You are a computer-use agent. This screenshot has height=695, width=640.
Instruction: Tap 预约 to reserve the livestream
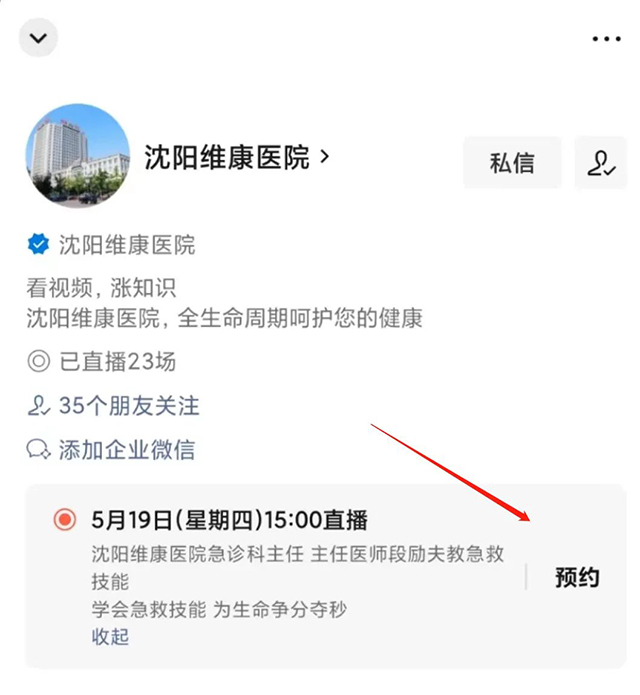[577, 577]
